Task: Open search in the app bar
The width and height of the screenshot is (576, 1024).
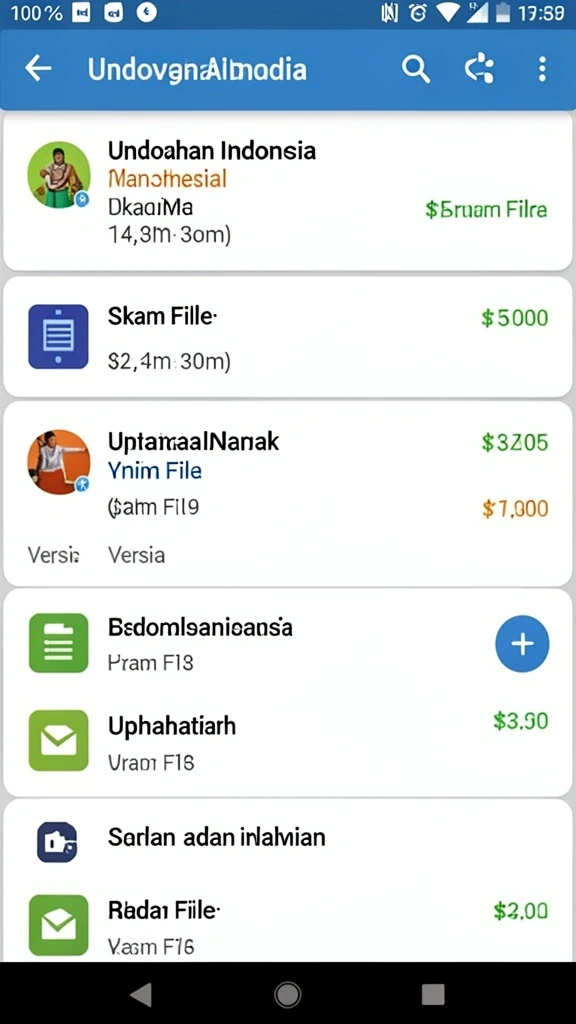Action: coord(416,69)
